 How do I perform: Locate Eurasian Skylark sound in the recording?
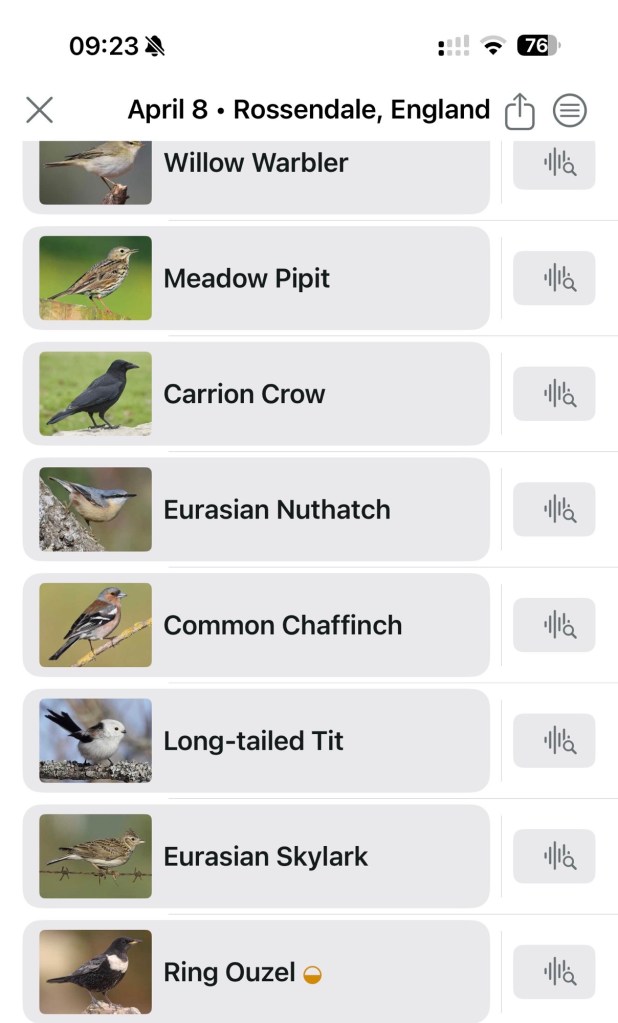pyautogui.click(x=554, y=857)
